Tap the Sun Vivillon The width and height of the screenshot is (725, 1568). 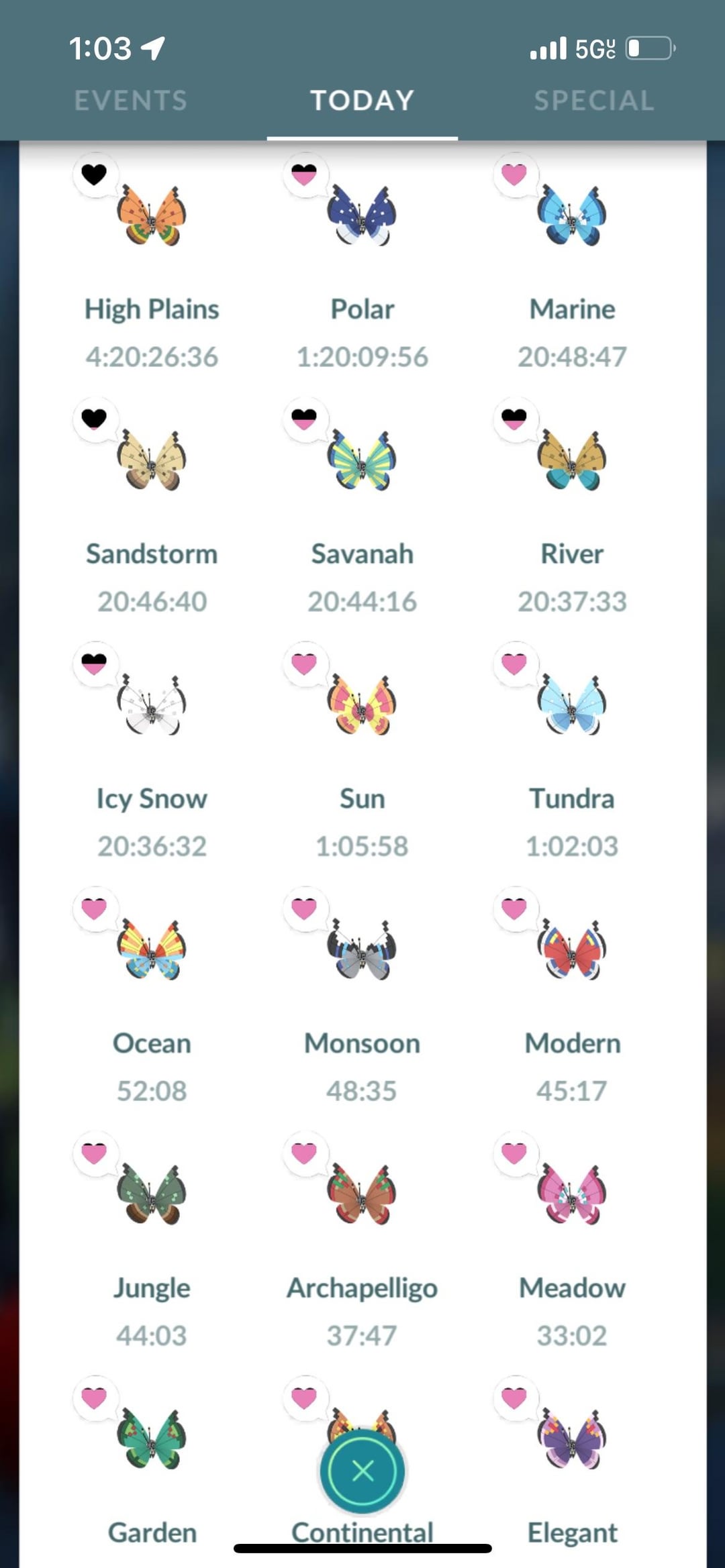coord(362,706)
